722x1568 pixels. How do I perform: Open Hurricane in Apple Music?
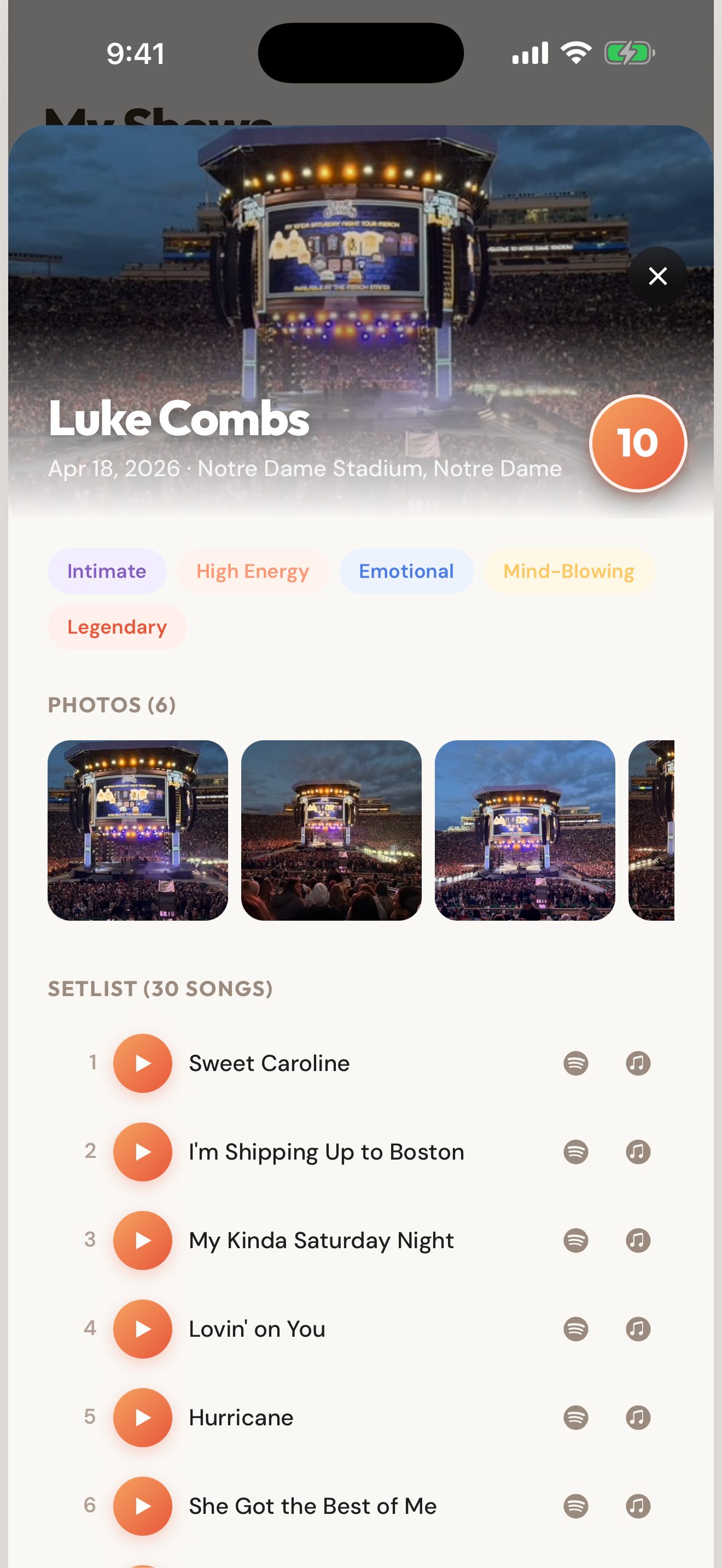637,1417
